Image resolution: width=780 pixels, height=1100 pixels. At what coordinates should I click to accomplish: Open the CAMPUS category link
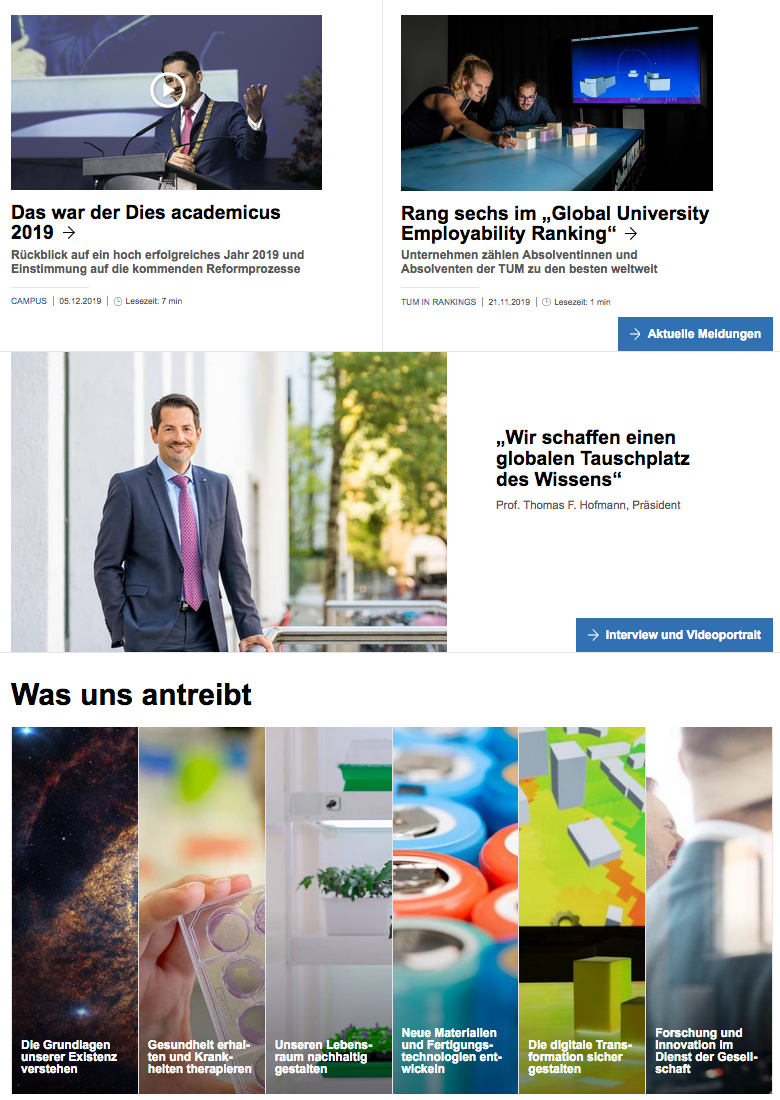point(29,301)
